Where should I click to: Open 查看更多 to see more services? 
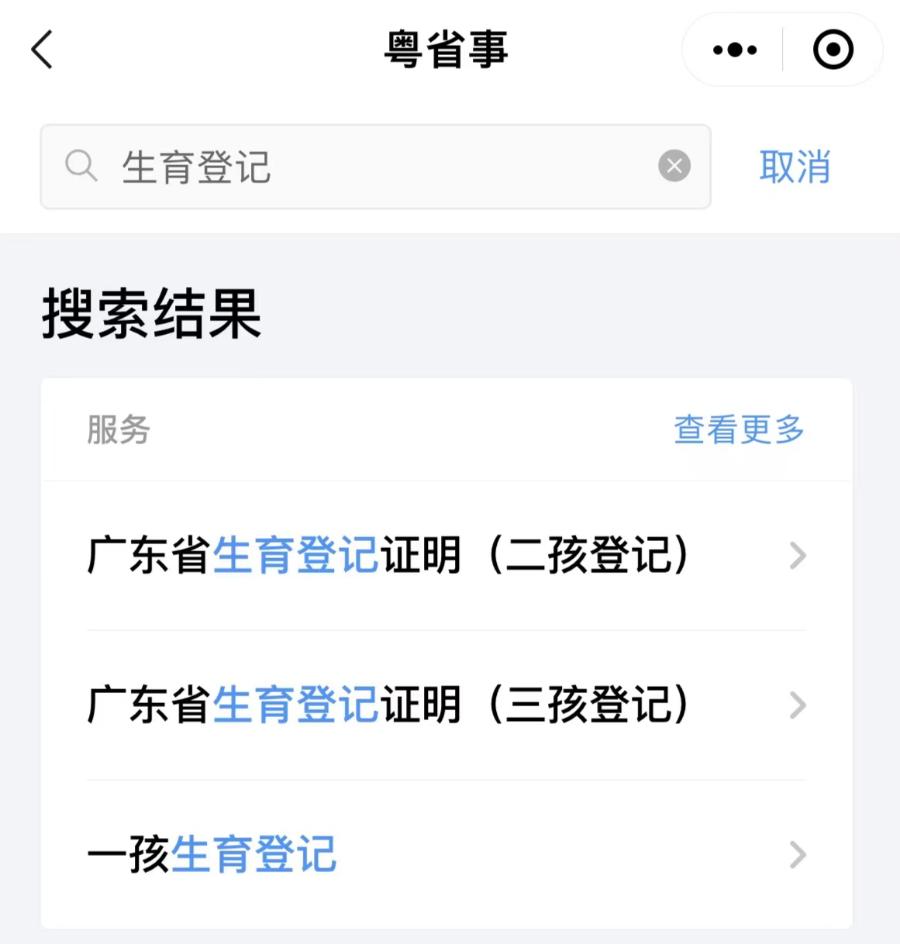pyautogui.click(x=739, y=430)
